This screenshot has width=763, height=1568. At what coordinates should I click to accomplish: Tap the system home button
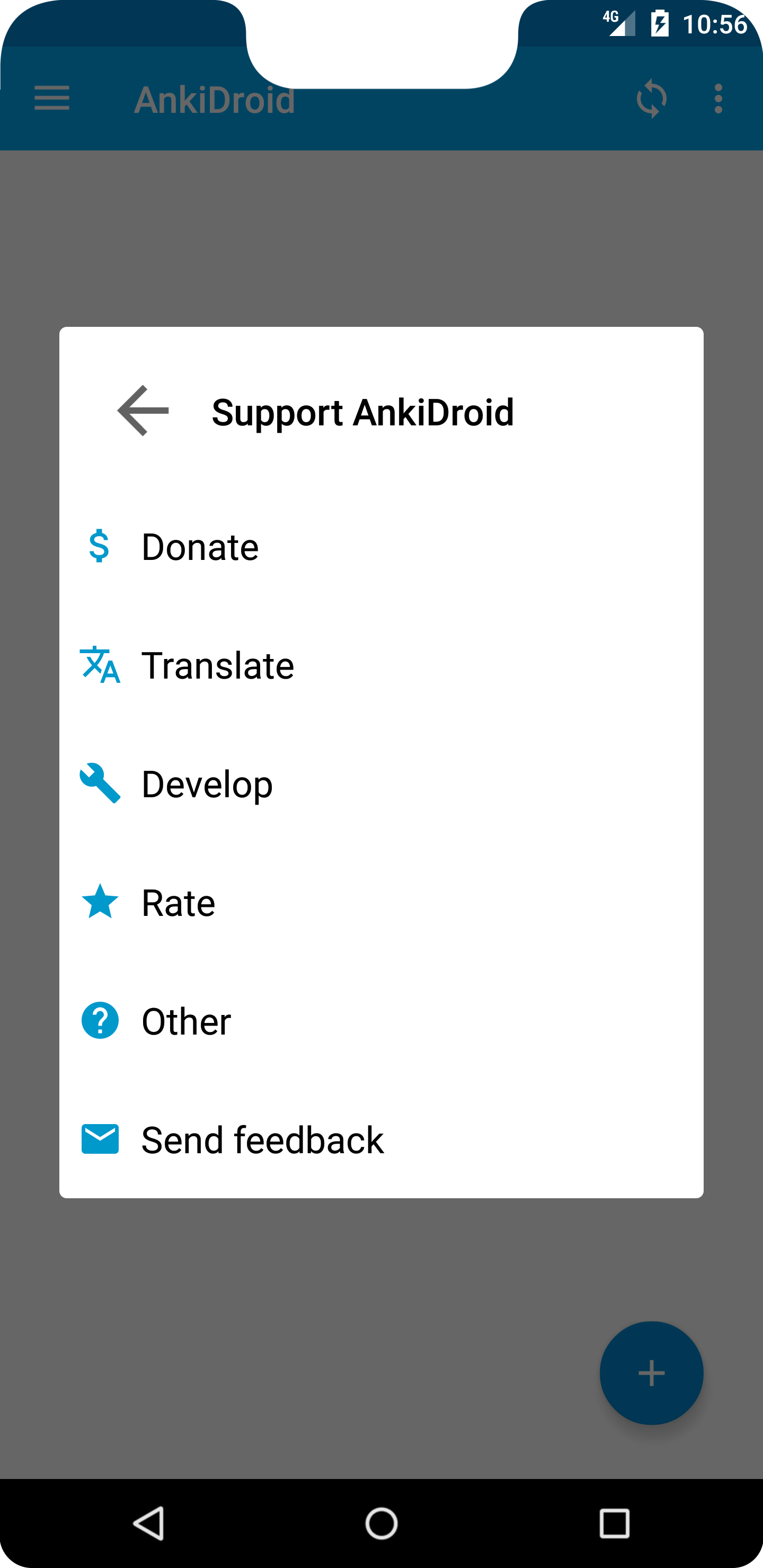click(x=381, y=1524)
